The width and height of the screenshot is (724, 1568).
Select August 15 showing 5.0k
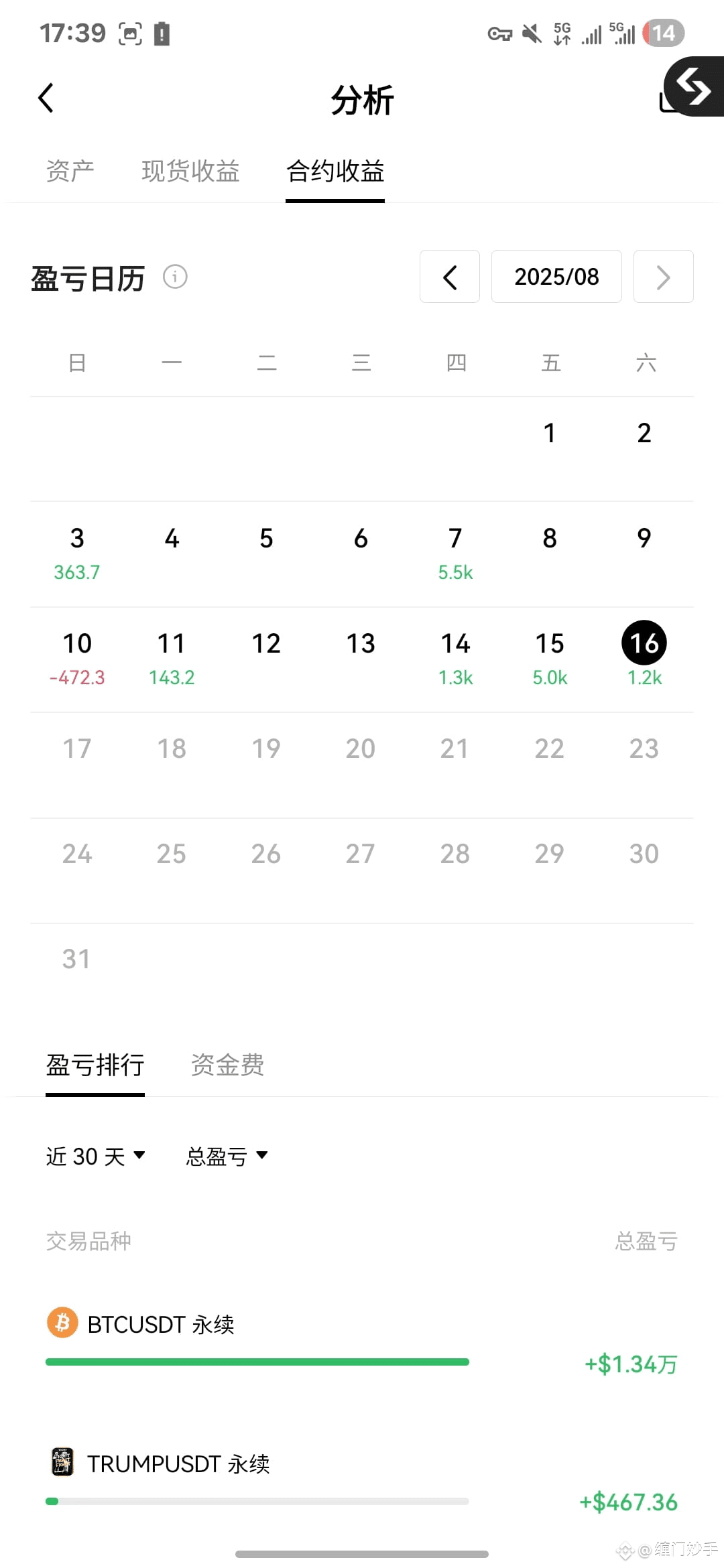coord(550,659)
